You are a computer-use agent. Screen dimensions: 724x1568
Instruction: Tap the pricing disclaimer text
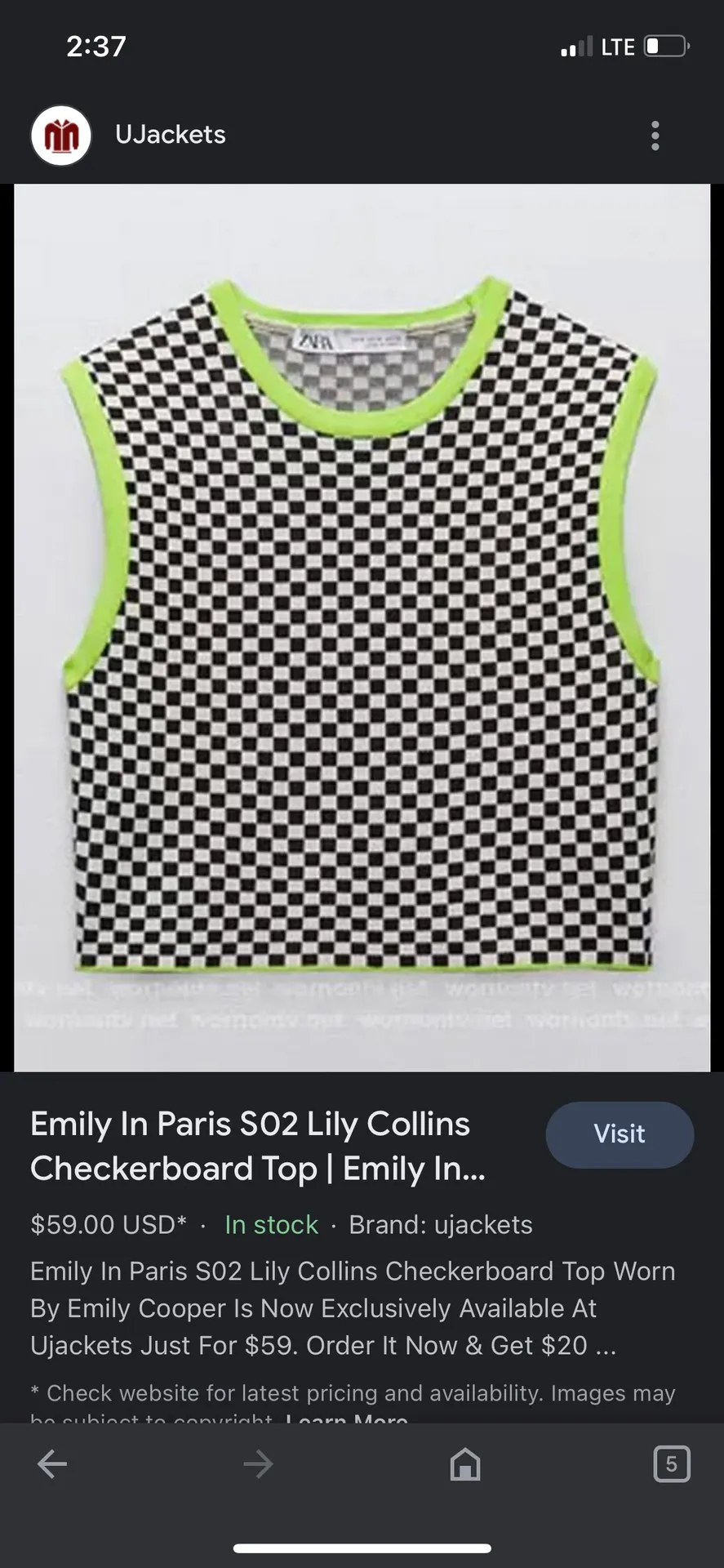351,1394
